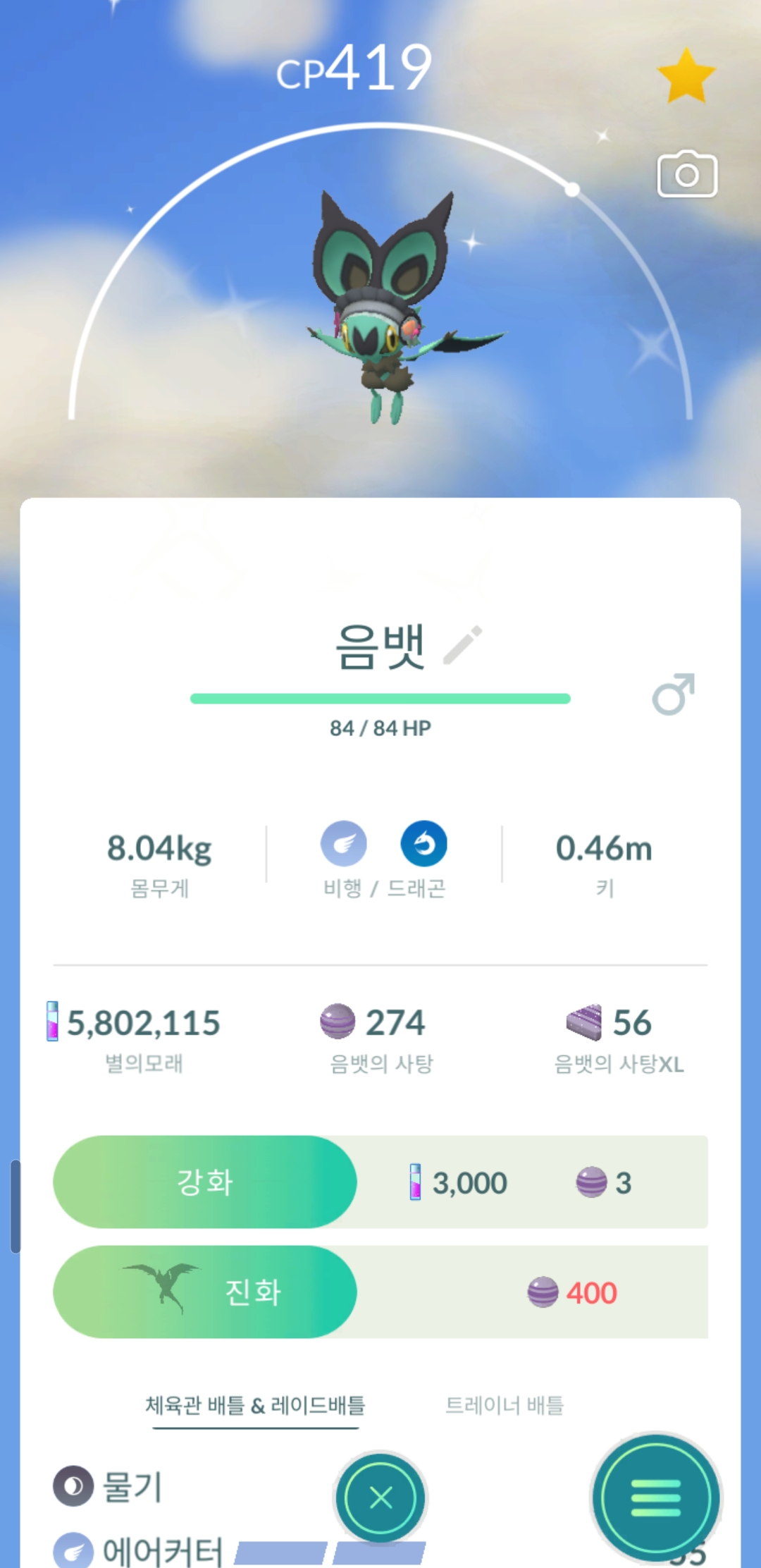Viewport: 761px width, 1568px height.
Task: Edit the nickname with the pencil icon
Action: [x=463, y=645]
